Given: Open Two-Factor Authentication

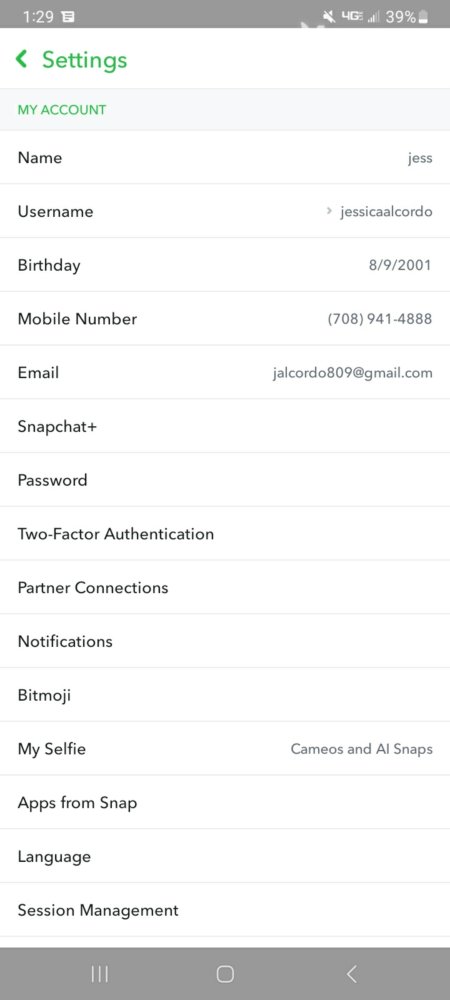Looking at the screenshot, I should click(225, 533).
